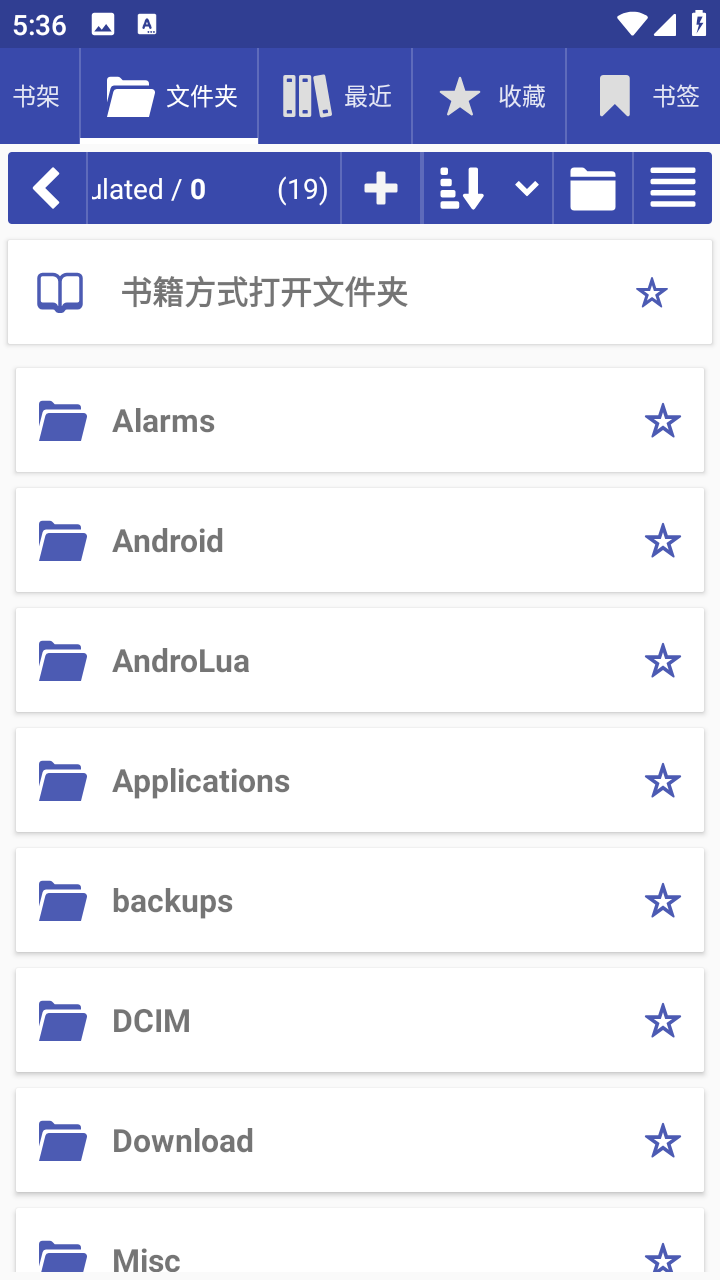Viewport: 720px width, 1280px height.
Task: Switch to list view with lines icon
Action: 673,188
